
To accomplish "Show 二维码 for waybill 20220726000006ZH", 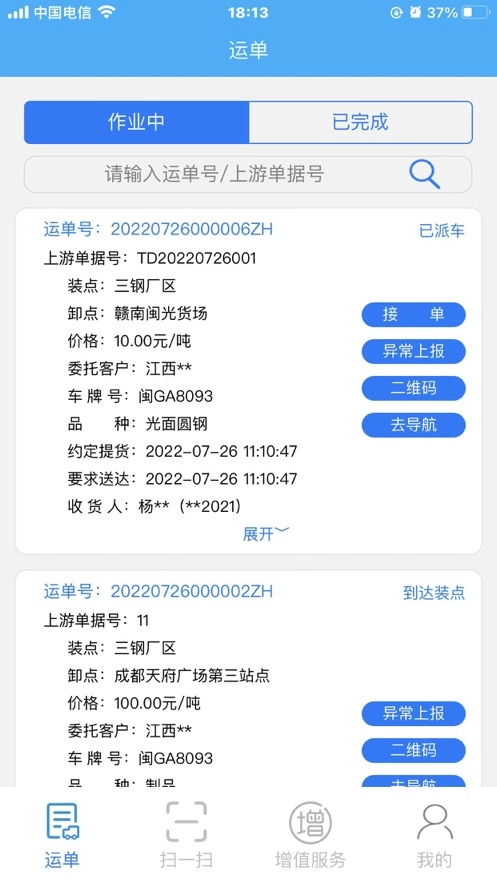I will coord(414,388).
